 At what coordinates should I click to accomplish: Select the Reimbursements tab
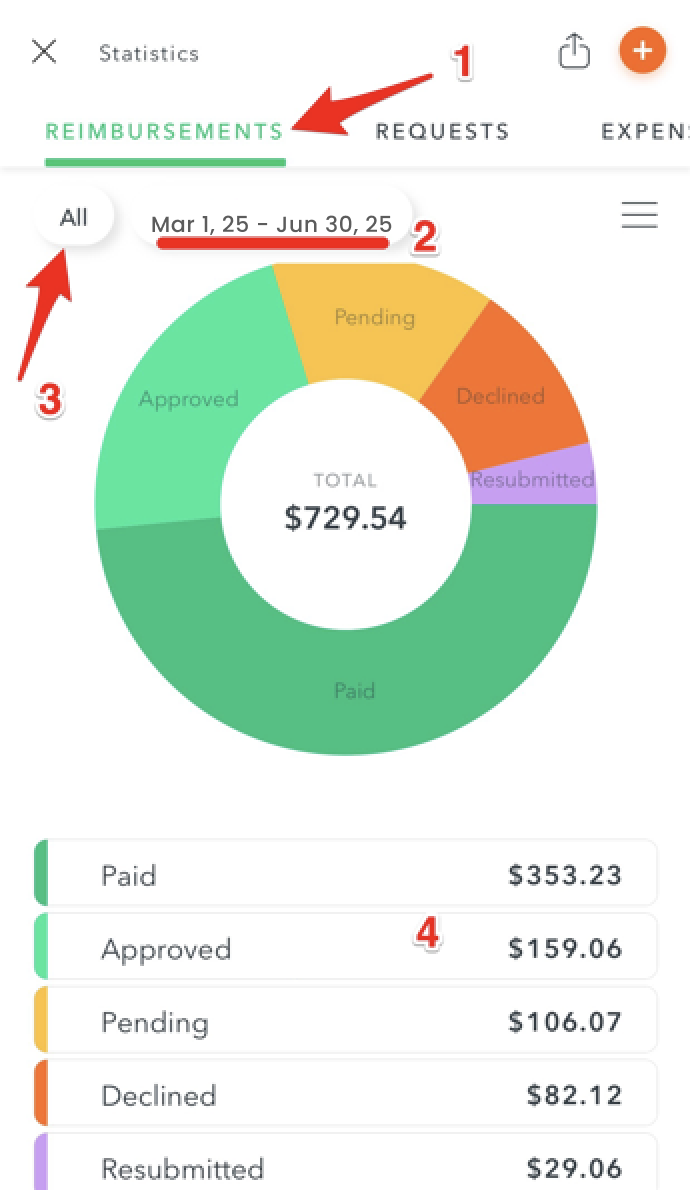tap(165, 131)
